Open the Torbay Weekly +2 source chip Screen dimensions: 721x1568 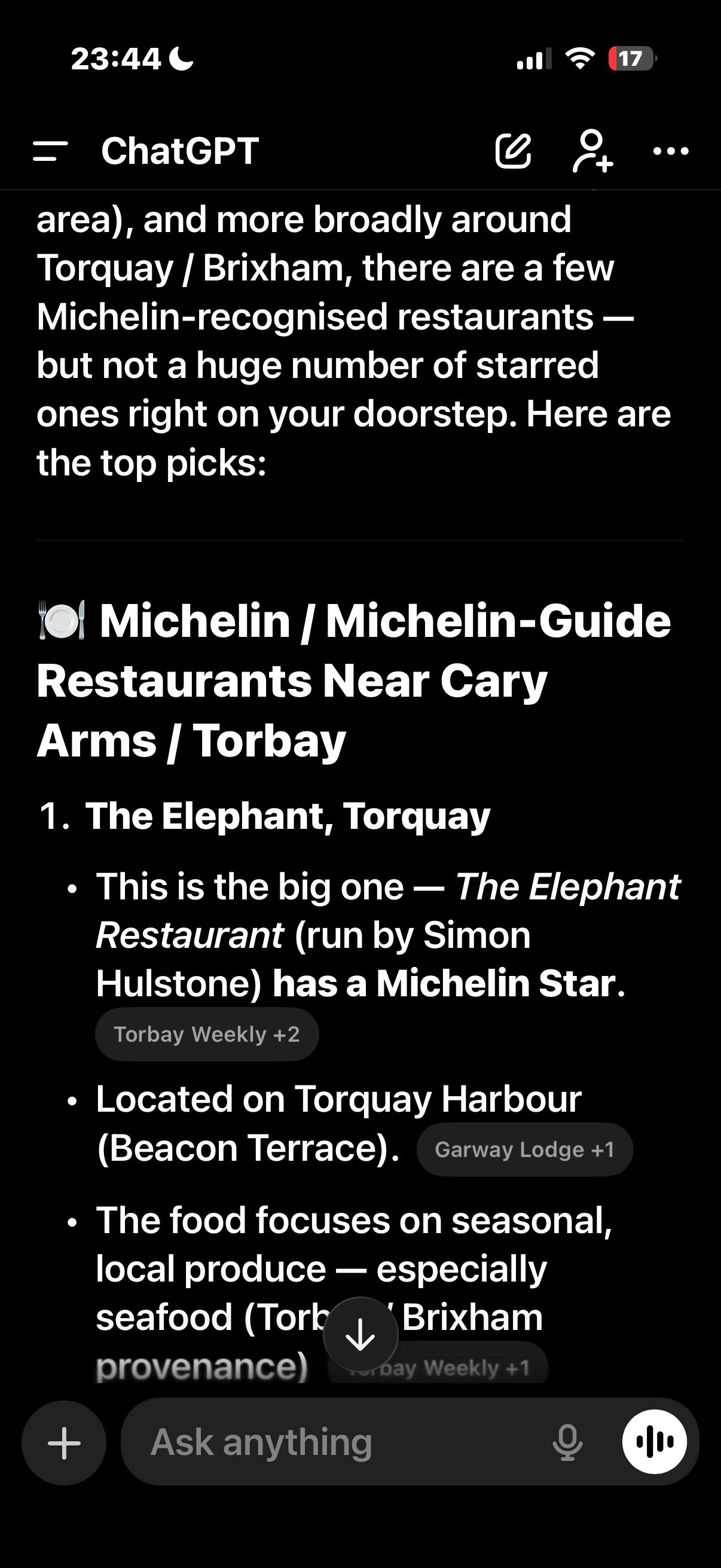207,1034
